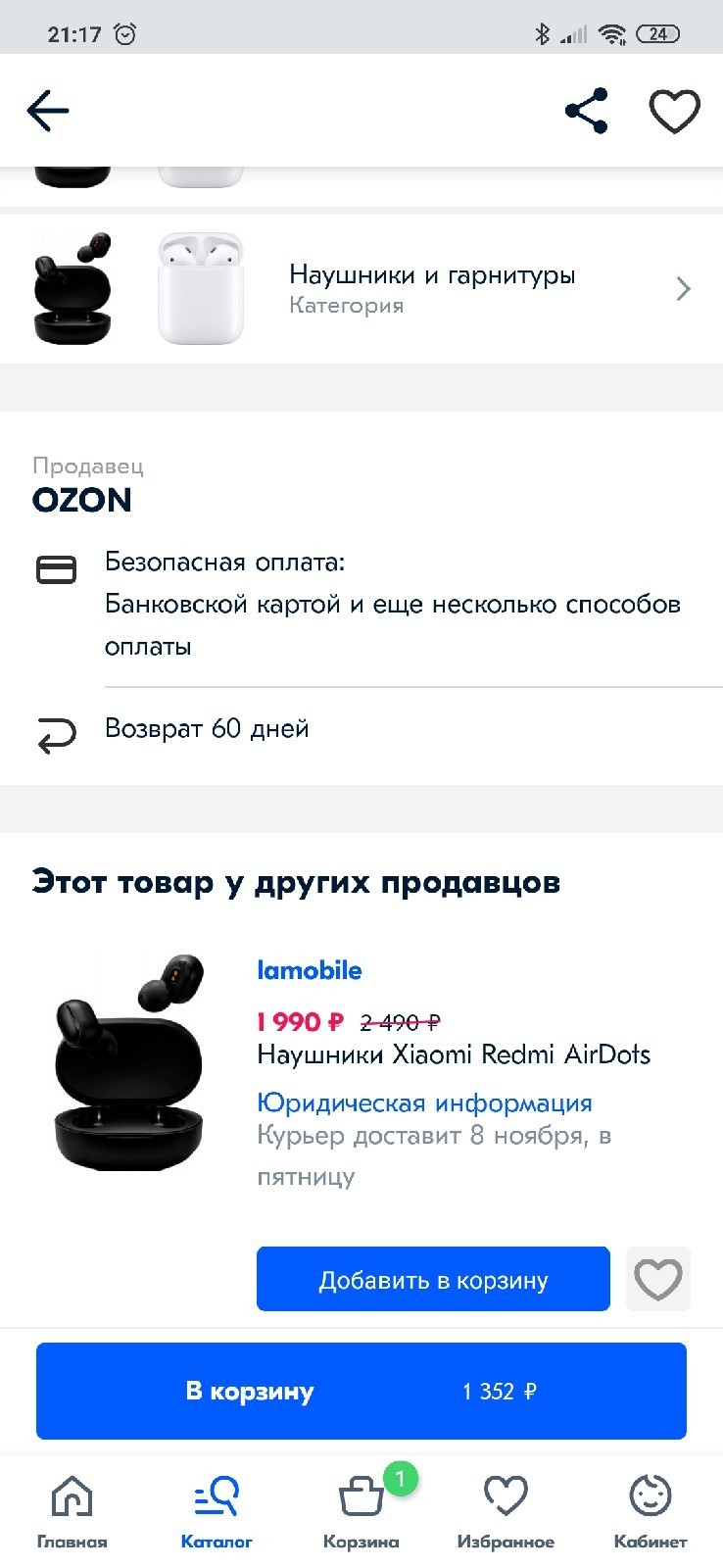The image size is (723, 1568).
Task: Go back using the top arrow
Action: (47, 111)
